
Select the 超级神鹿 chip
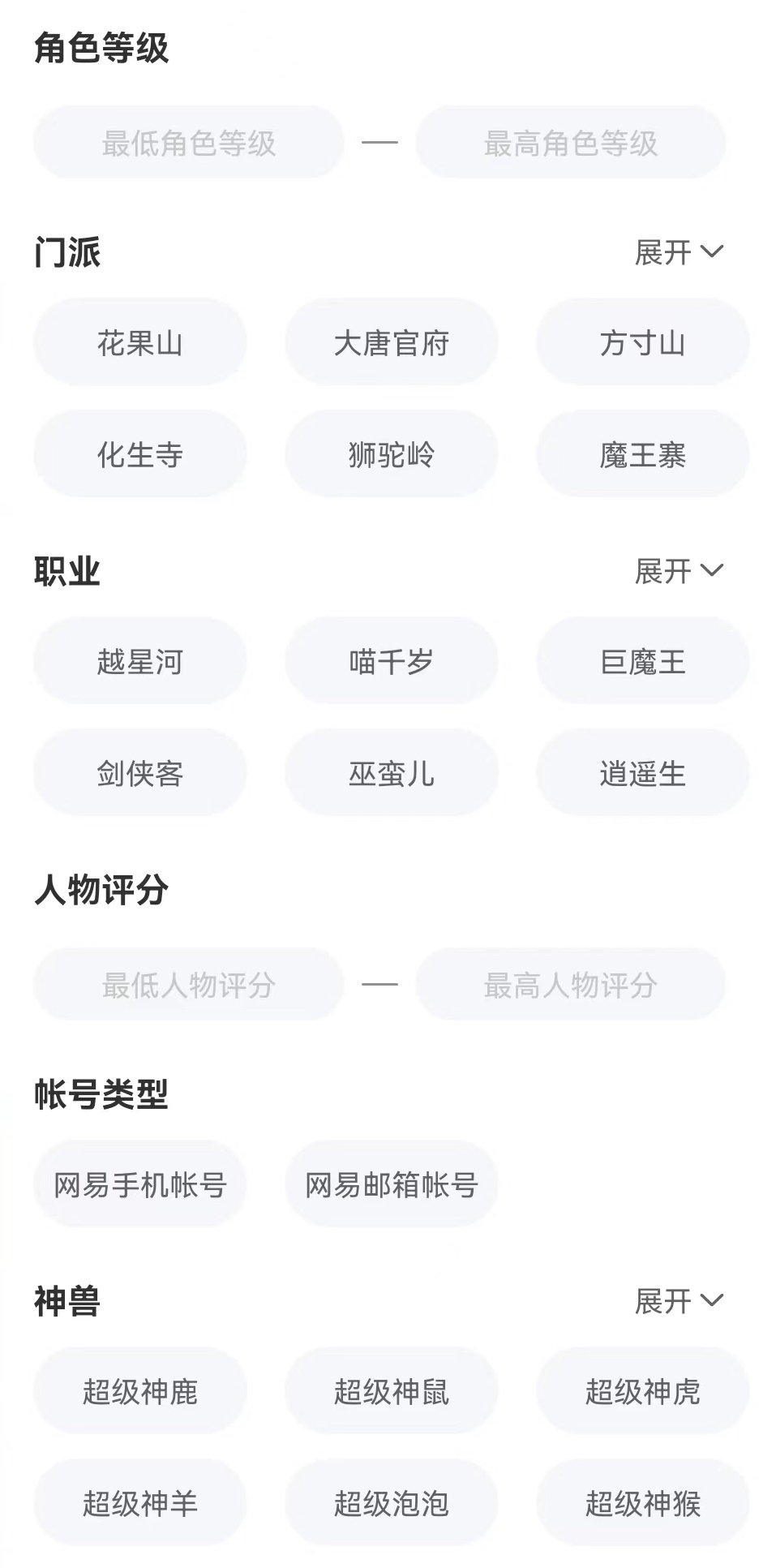point(140,1391)
